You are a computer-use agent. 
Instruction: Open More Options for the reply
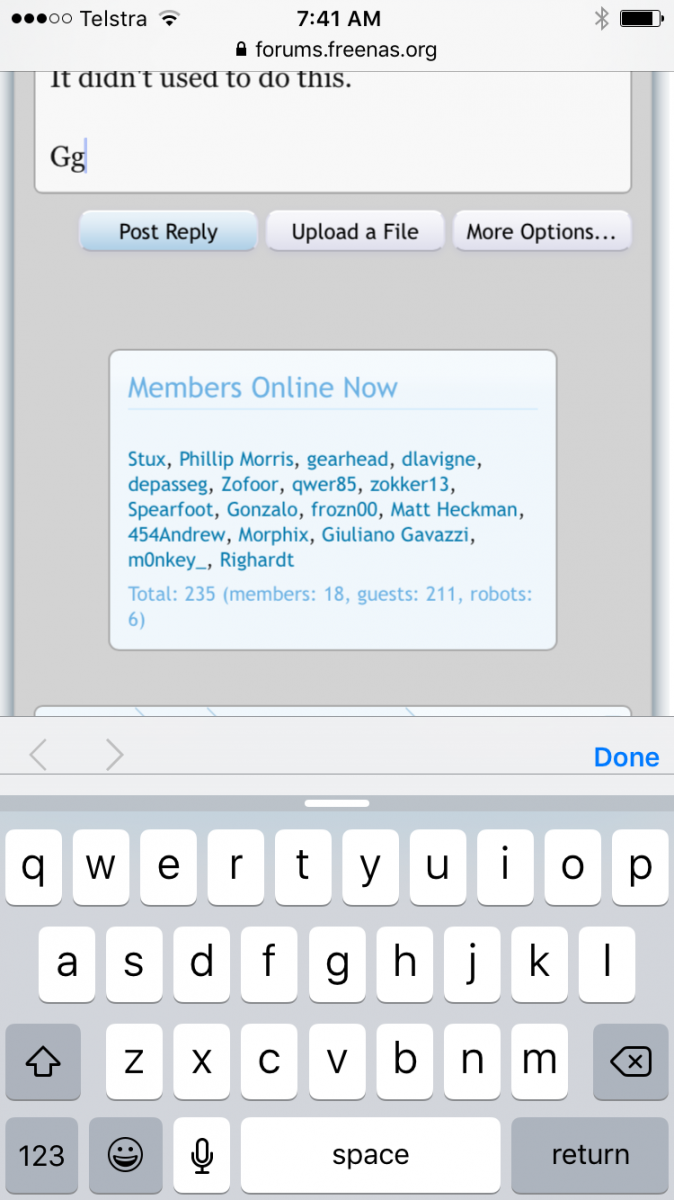coord(541,232)
